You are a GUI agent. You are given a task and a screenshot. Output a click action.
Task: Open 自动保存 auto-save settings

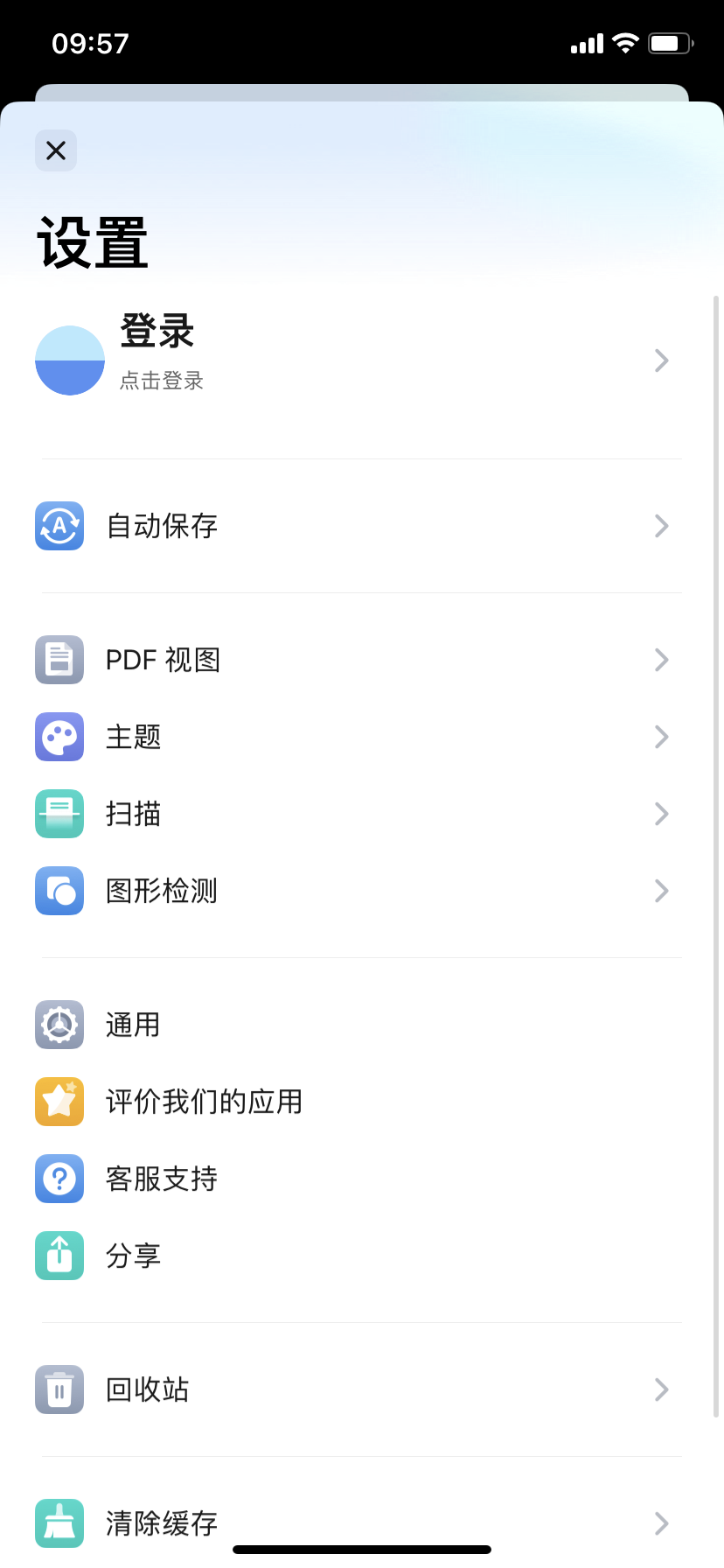[350, 526]
